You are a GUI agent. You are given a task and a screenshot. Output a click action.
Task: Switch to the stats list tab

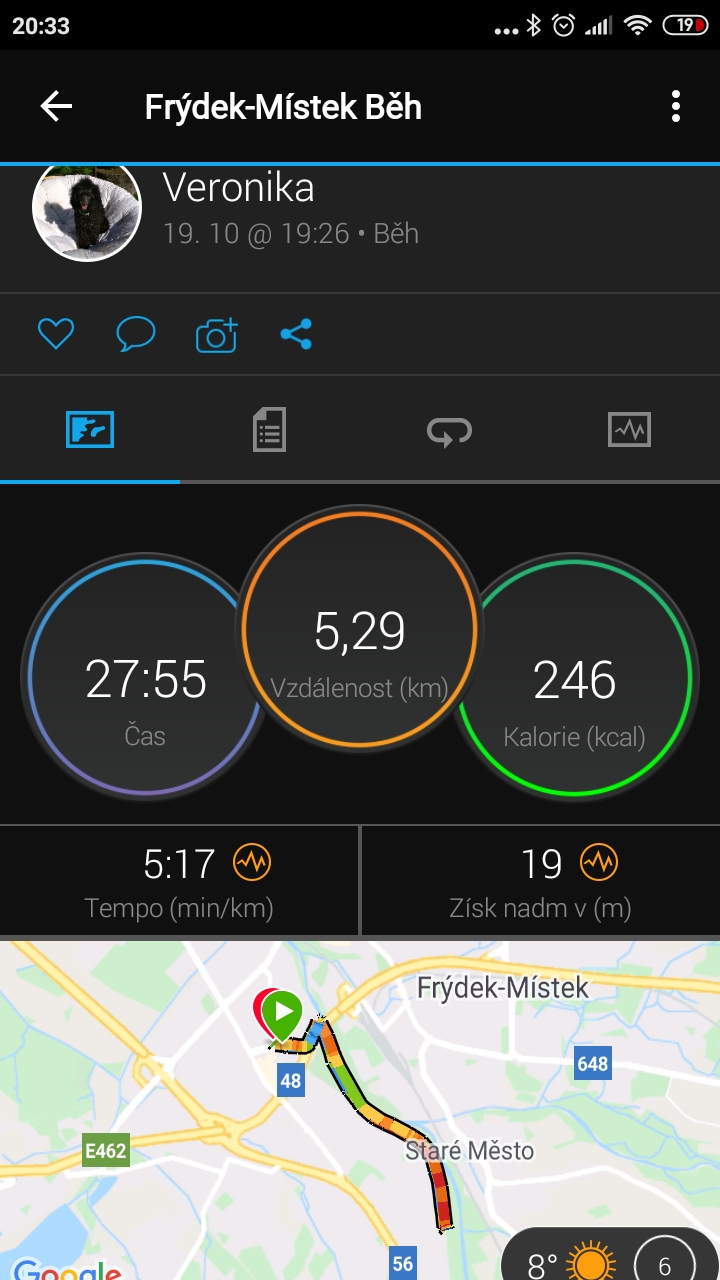tap(269, 430)
